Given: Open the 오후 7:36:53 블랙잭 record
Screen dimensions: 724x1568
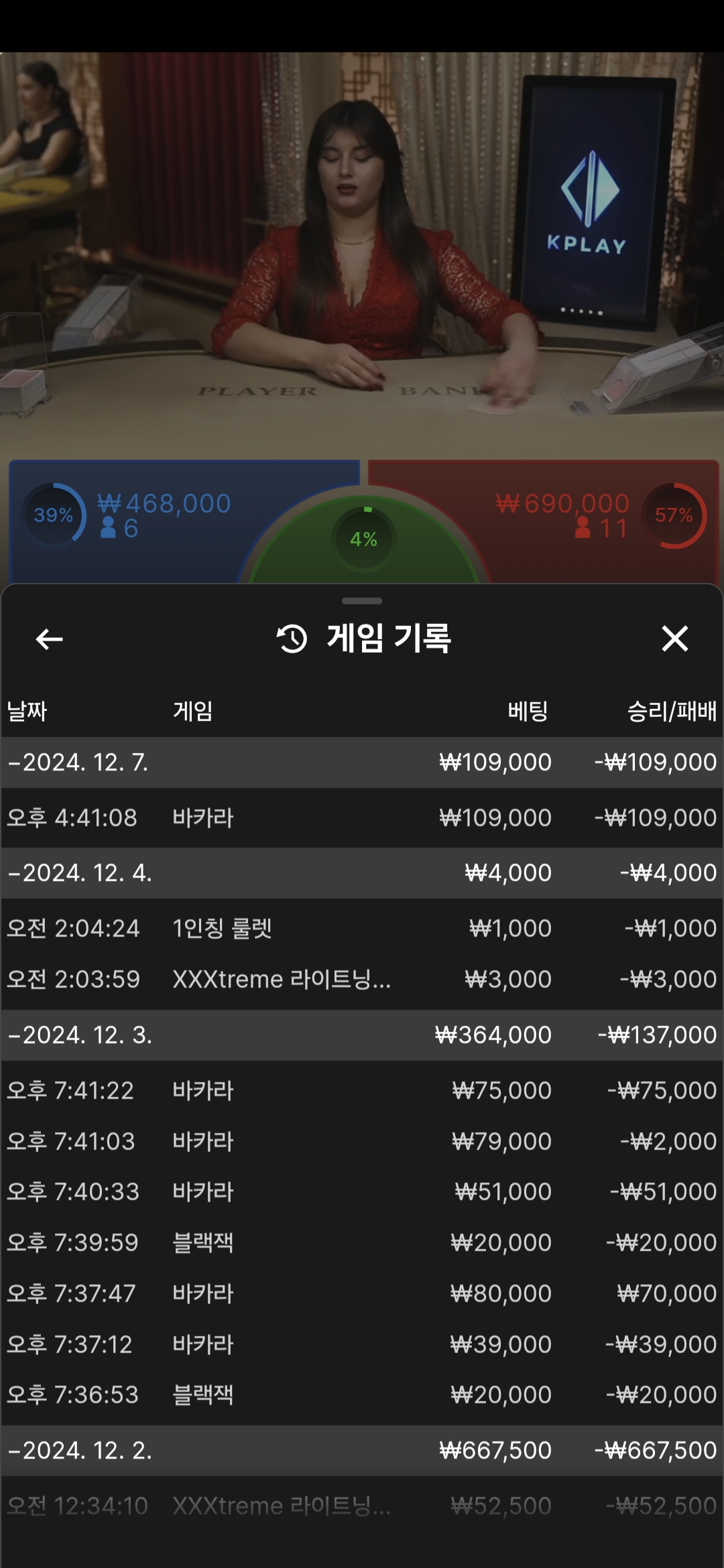Looking at the screenshot, I should 362,1395.
